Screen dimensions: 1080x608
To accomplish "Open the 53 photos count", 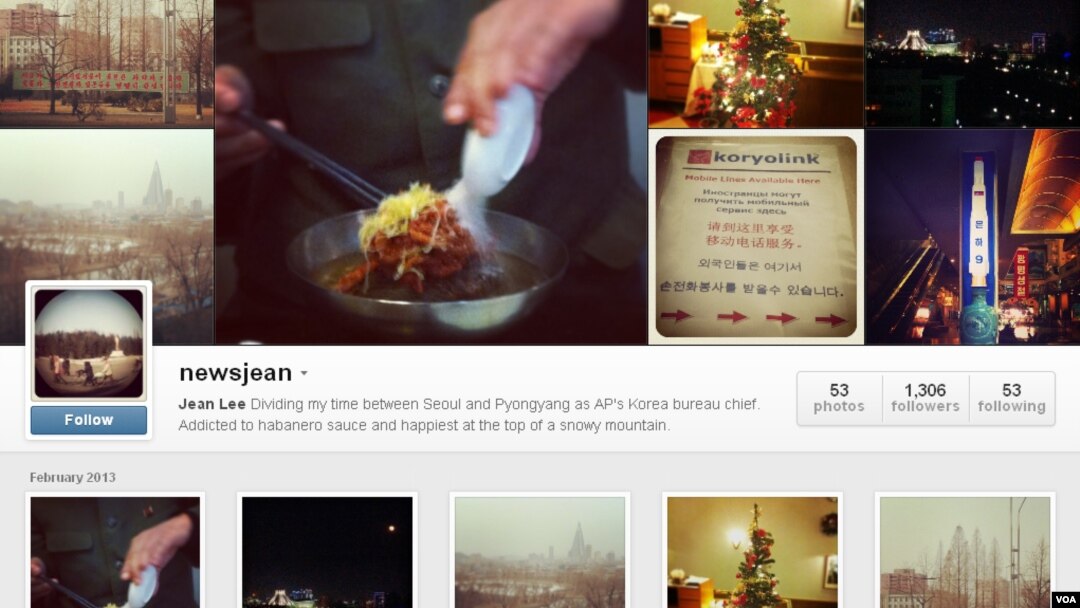I will click(838, 397).
